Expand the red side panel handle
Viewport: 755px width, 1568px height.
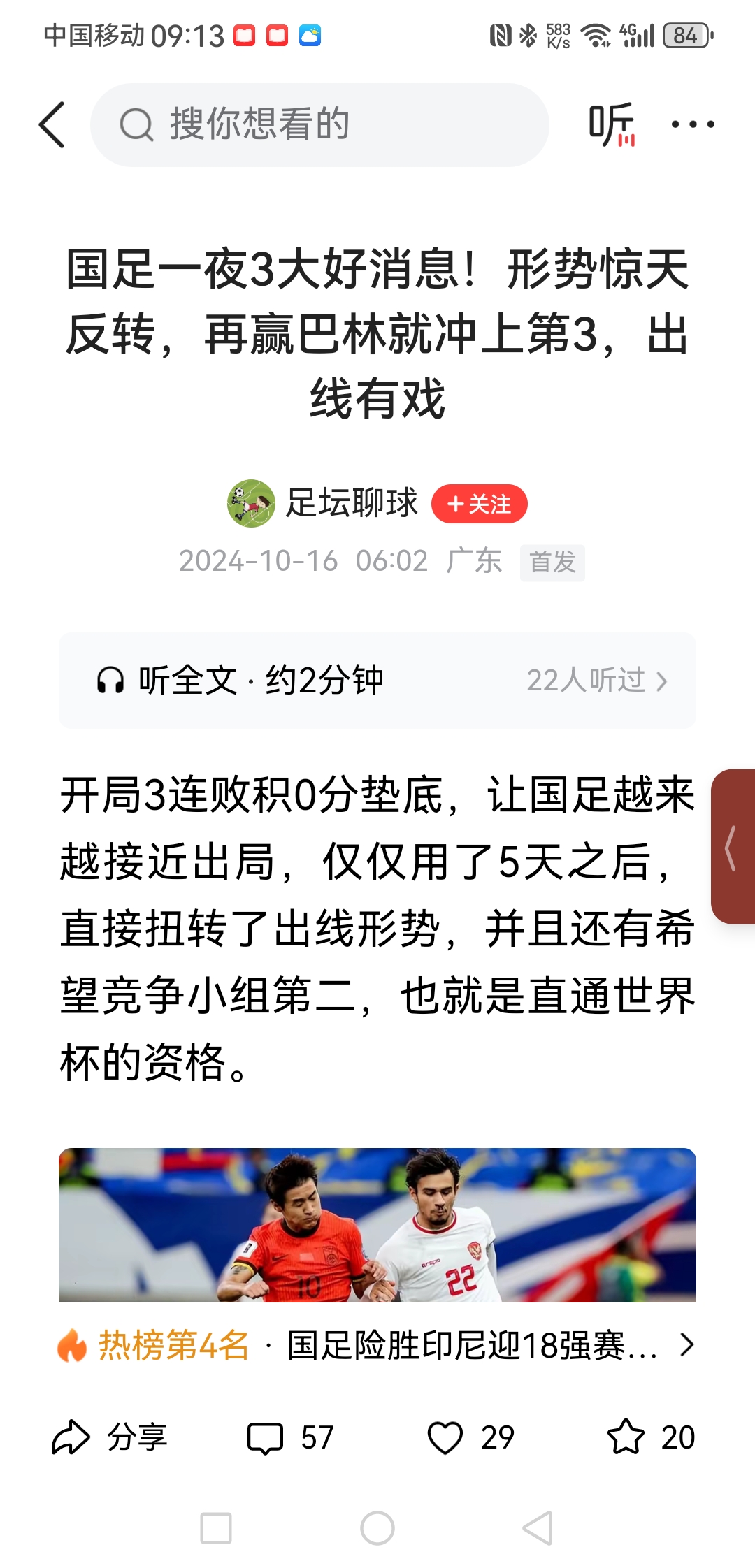[733, 847]
